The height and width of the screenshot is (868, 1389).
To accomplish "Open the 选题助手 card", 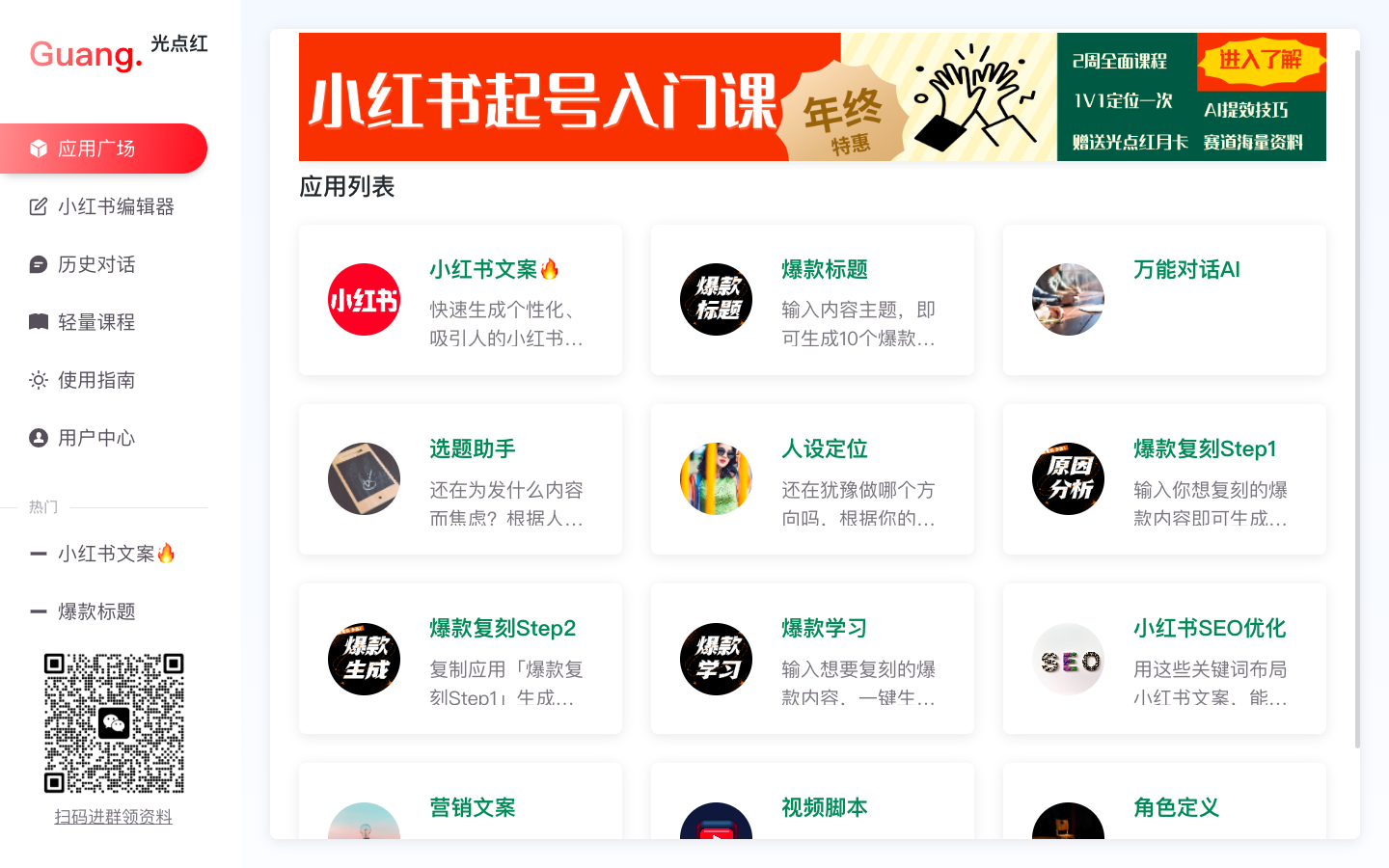I will (x=460, y=479).
